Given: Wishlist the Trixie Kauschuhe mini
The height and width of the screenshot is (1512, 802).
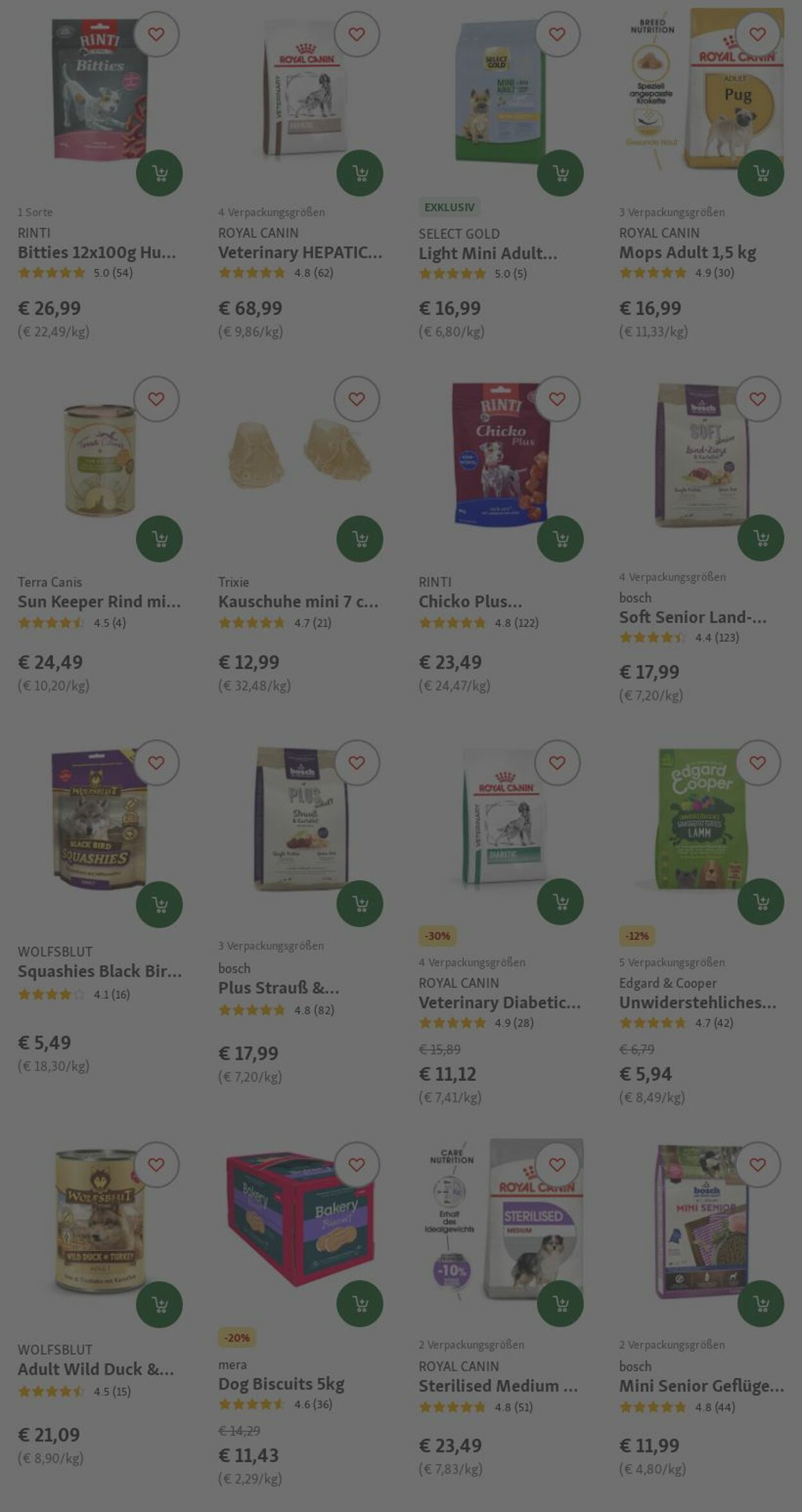Looking at the screenshot, I should 357,399.
